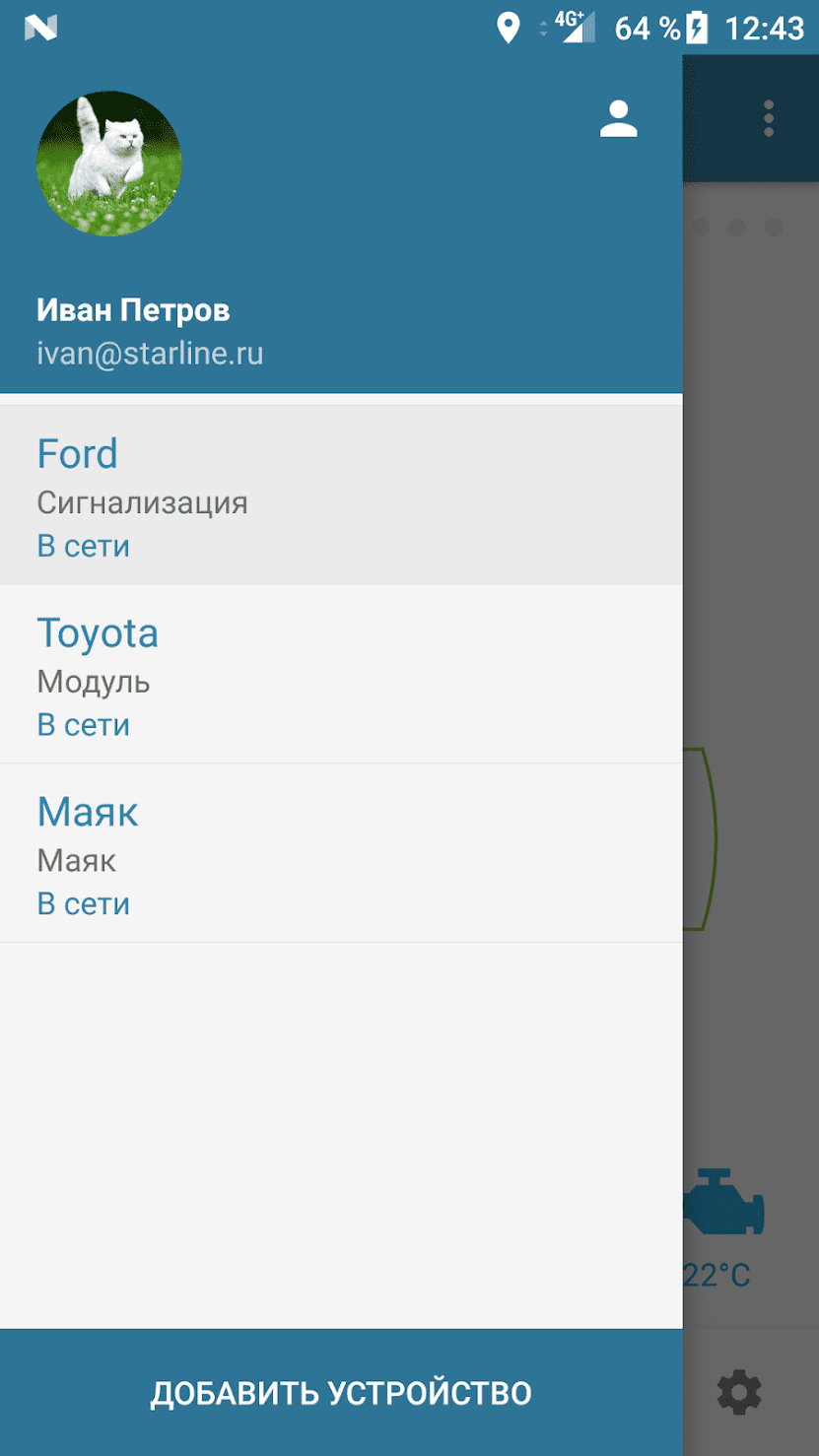Tap ДОБАВИТЬ УСТРОЙСТВО to add a device
Screen dimensions: 819x1456
(x=341, y=1392)
